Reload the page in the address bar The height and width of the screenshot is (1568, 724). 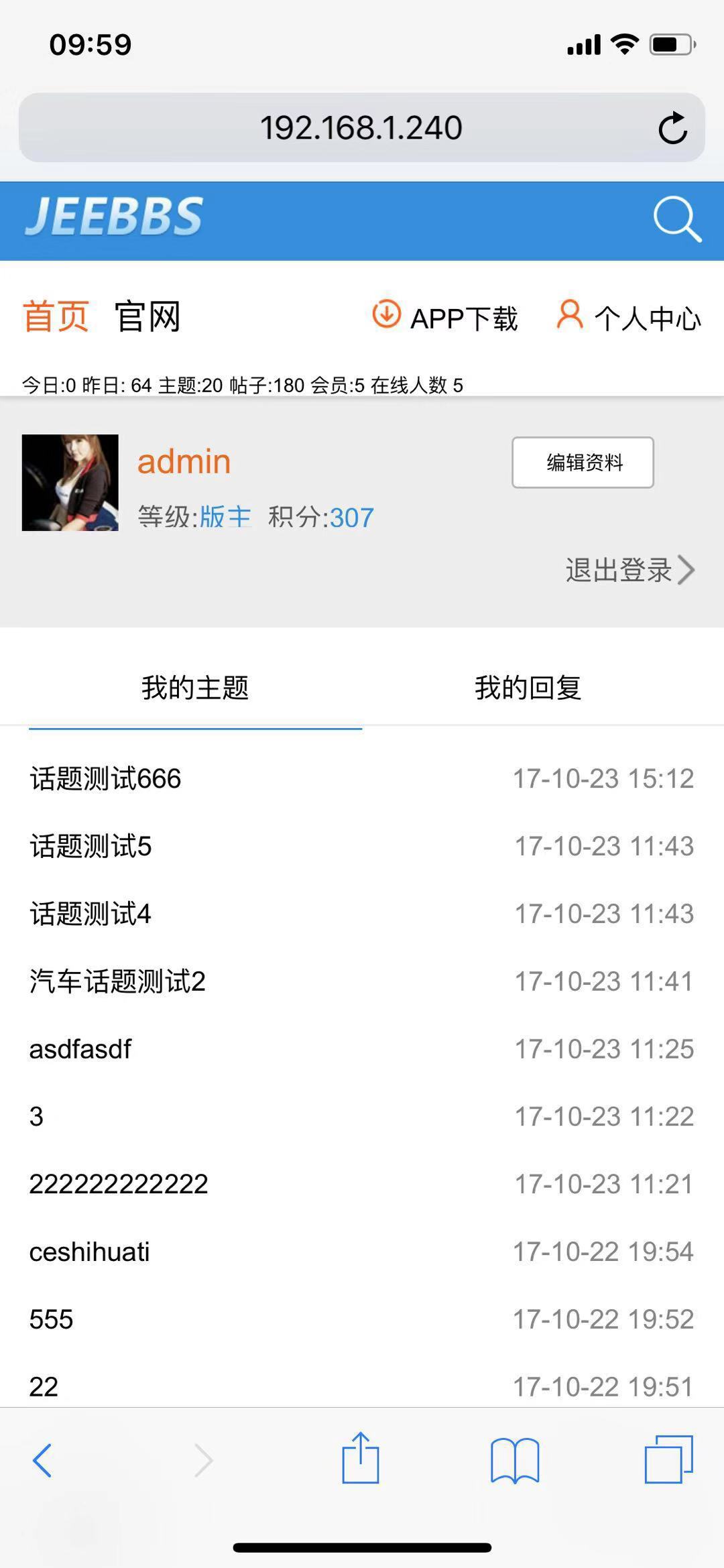pyautogui.click(x=672, y=128)
